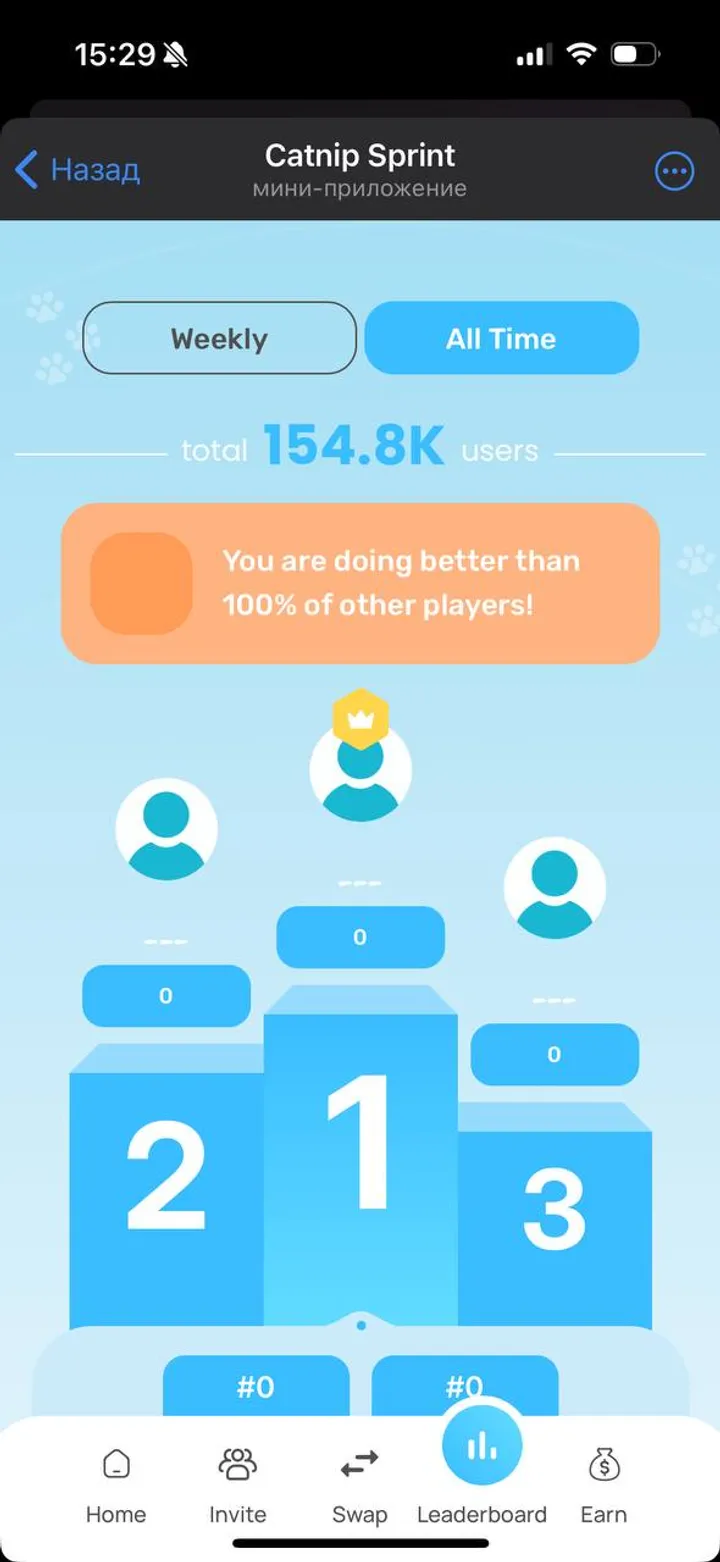Select the All Time leaderboard
Image resolution: width=720 pixels, height=1562 pixels.
coord(501,338)
